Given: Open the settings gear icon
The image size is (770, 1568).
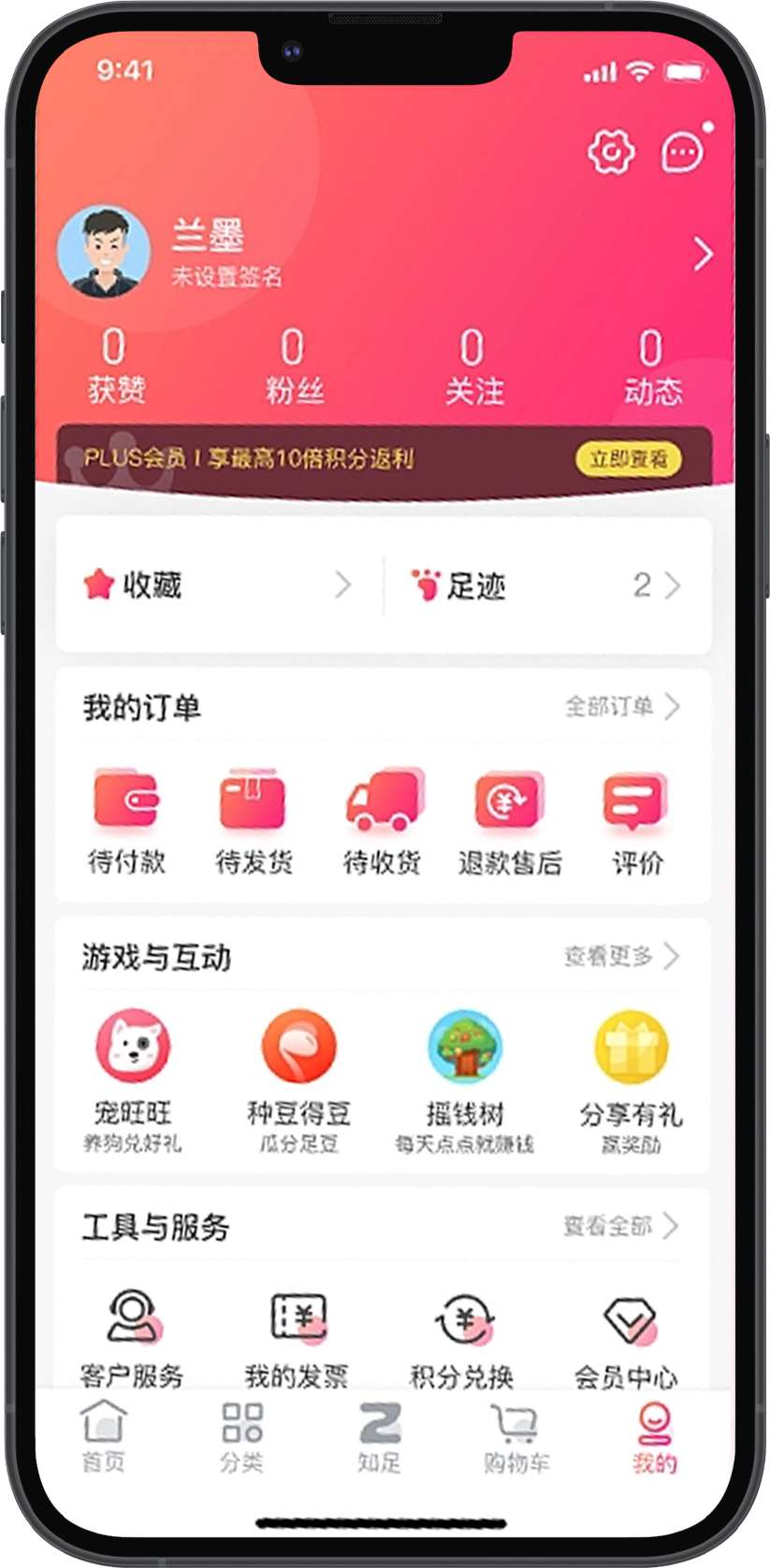Looking at the screenshot, I should [611, 151].
